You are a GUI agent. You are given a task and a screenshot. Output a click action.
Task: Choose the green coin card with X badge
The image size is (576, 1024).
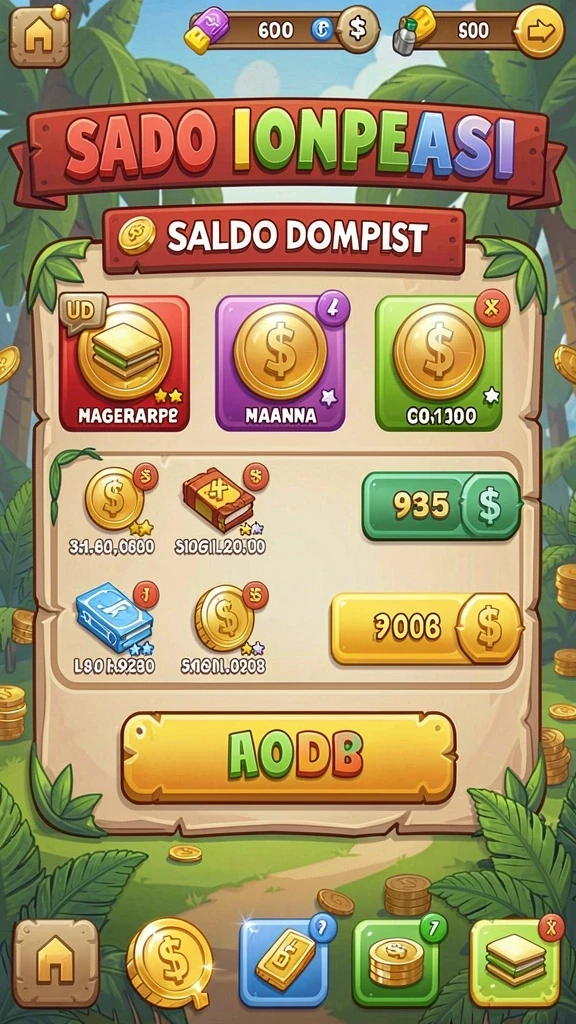pyautogui.click(x=440, y=362)
